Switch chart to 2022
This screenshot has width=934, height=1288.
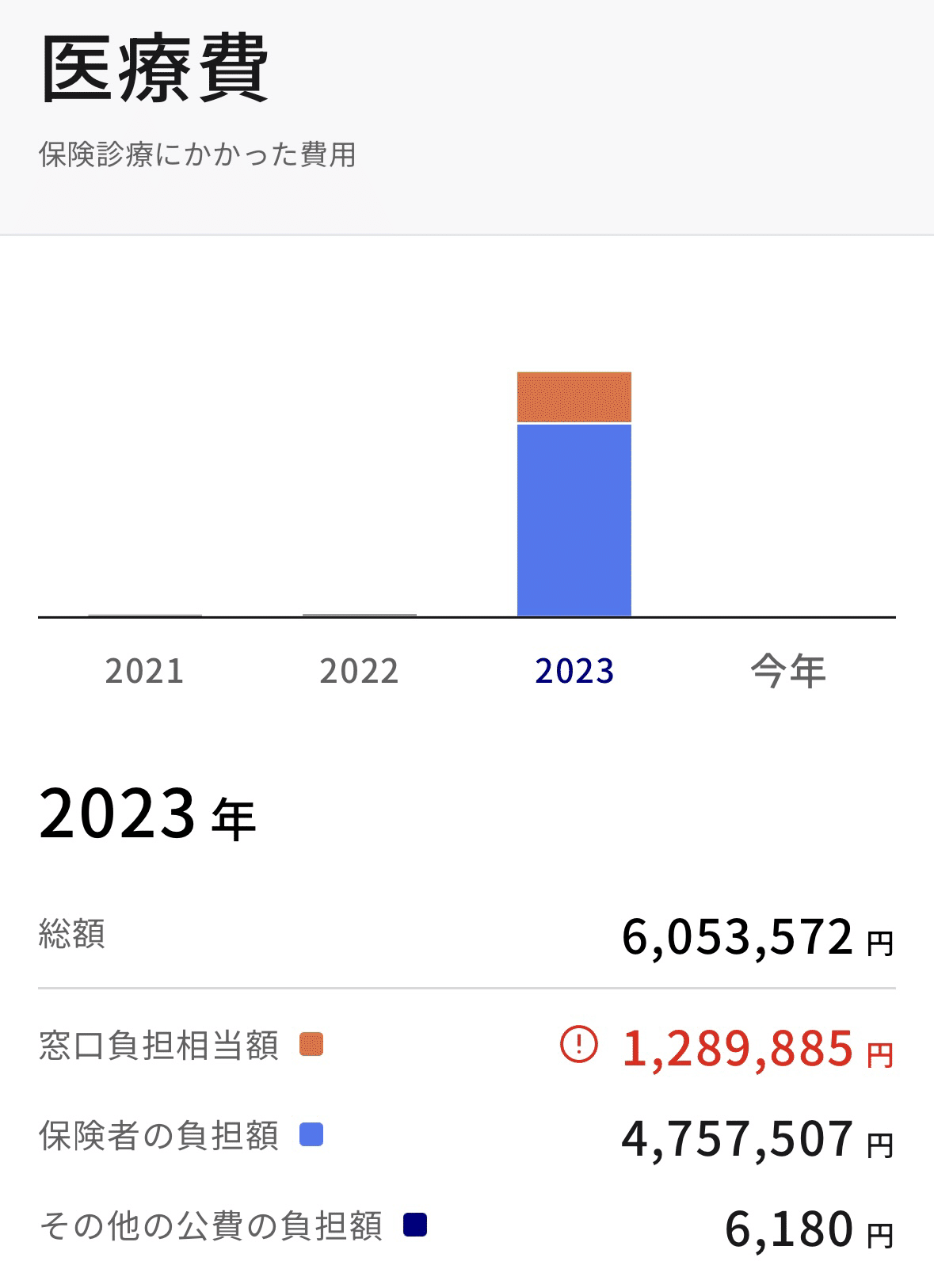pos(359,671)
